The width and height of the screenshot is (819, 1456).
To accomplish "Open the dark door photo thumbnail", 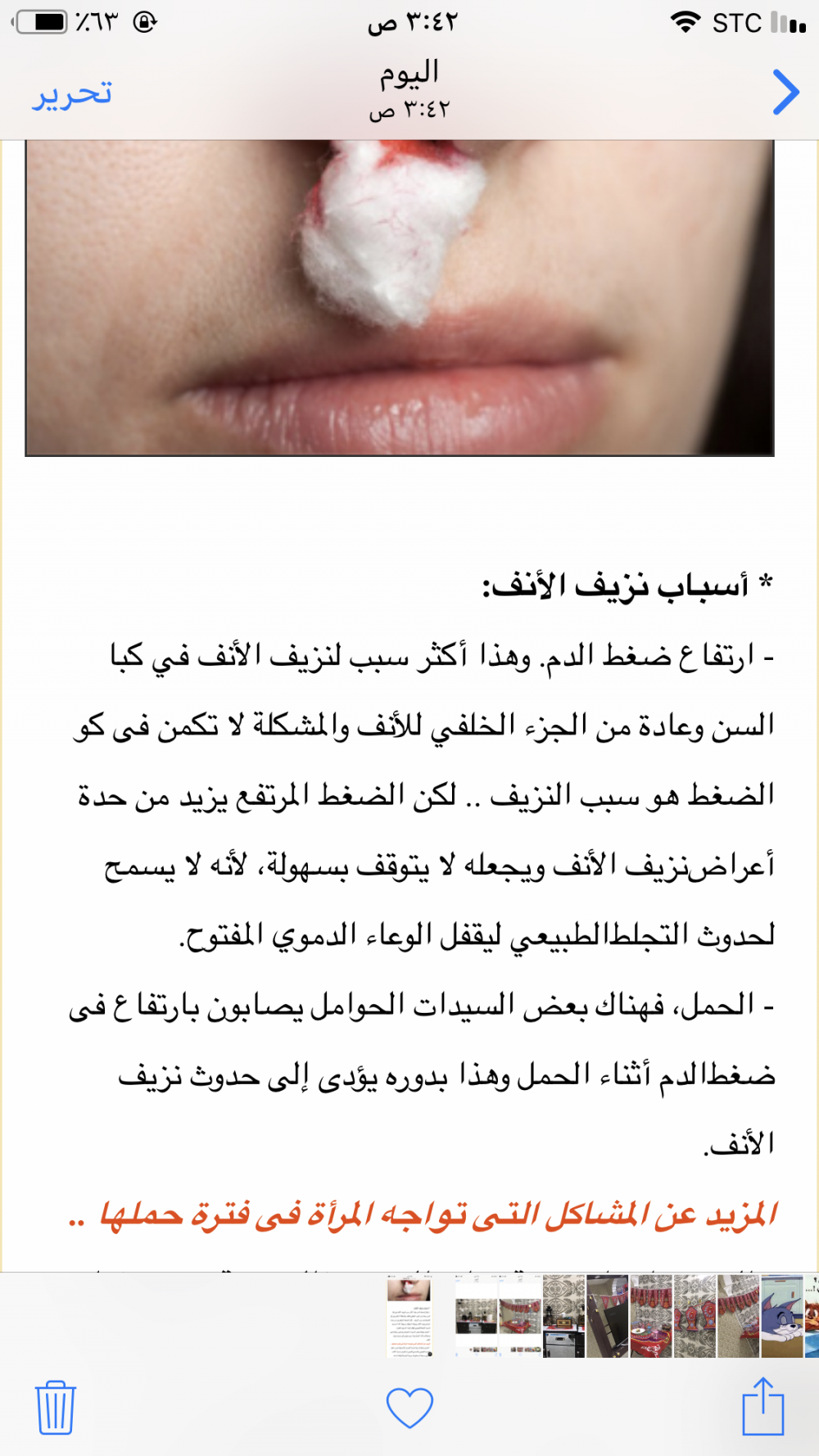I will (607, 1316).
